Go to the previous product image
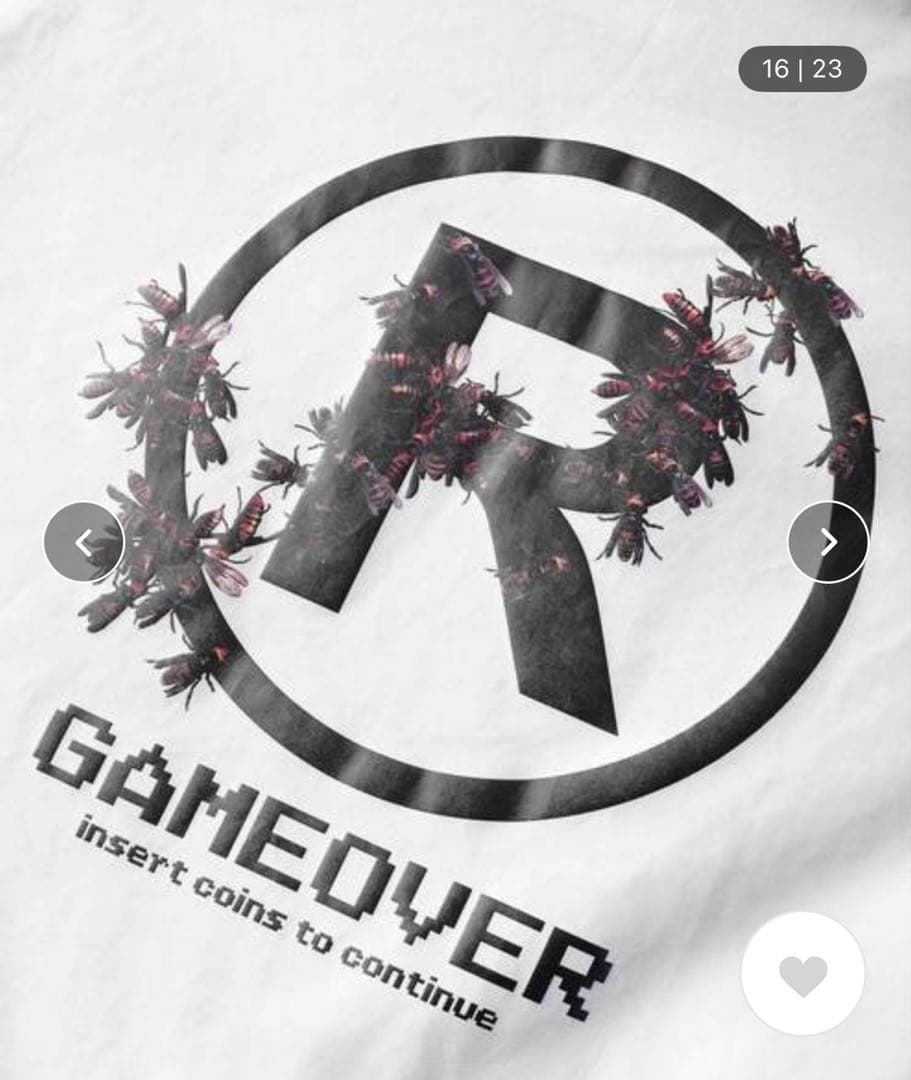Screen dimensions: 911x1080 84,542
